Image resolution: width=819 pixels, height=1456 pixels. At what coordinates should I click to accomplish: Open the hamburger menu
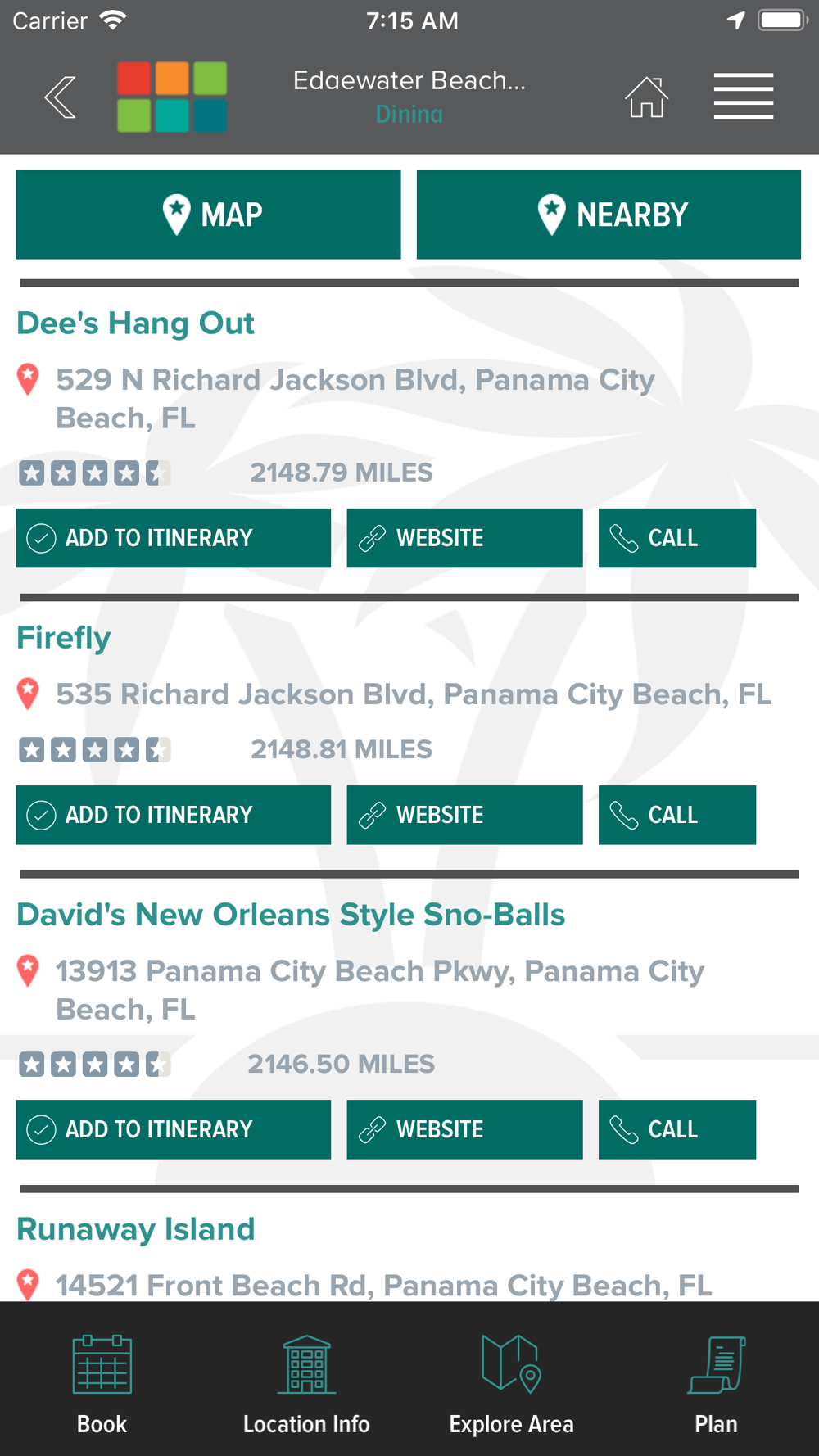click(743, 97)
